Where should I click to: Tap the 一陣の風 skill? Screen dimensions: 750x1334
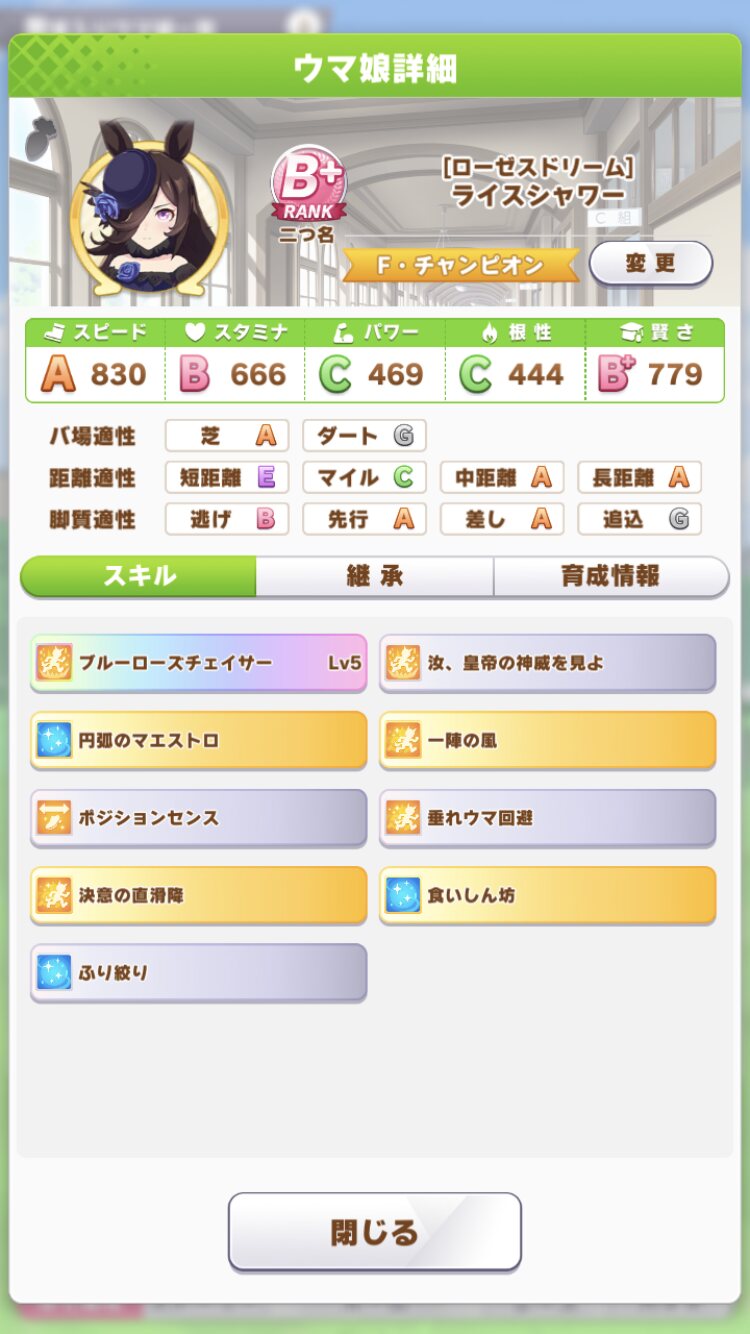547,740
